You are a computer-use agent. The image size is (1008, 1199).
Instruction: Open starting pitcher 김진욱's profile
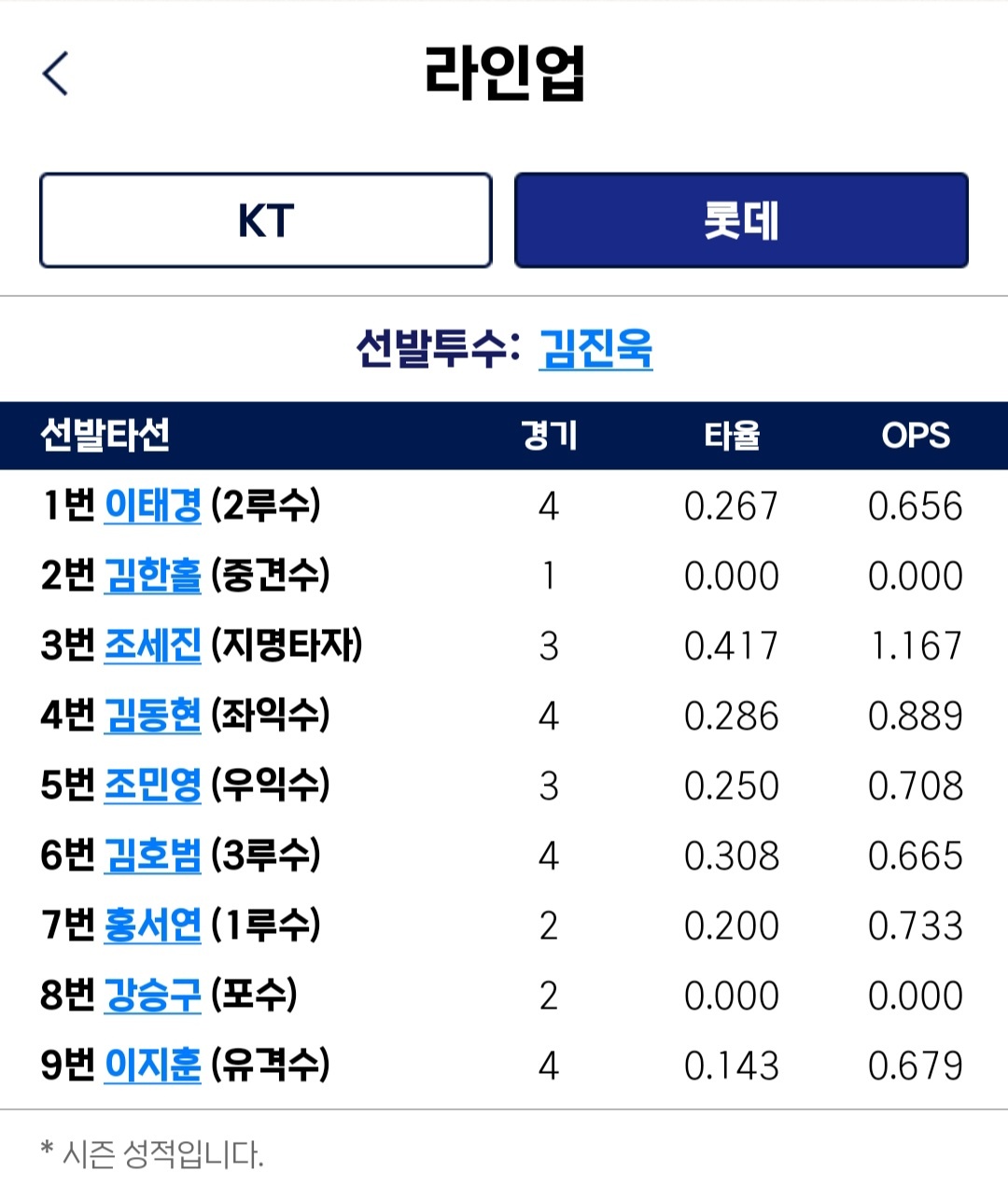pyautogui.click(x=595, y=349)
